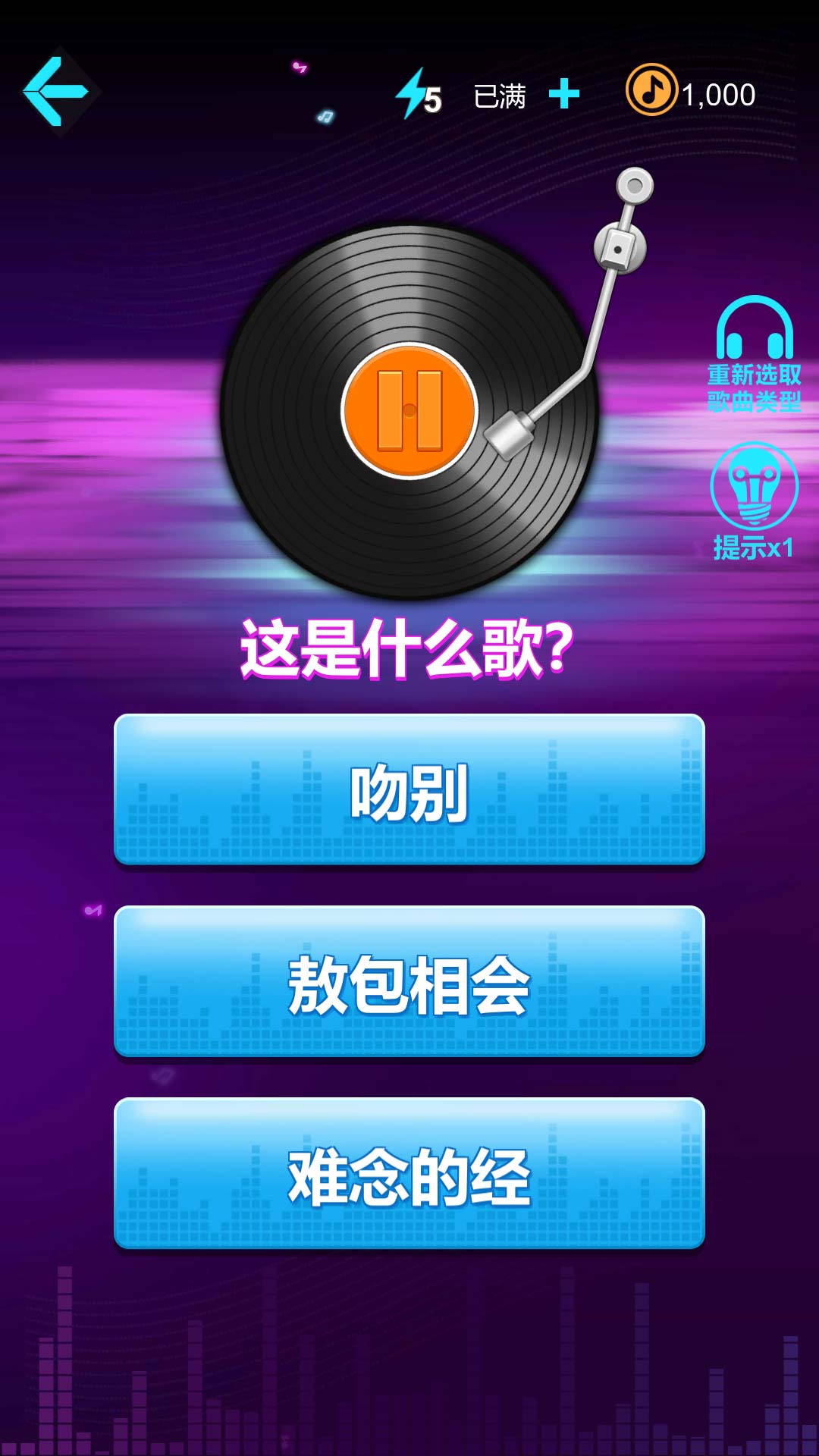The width and height of the screenshot is (819, 1456).
Task: Add more energy with the plus icon
Action: pyautogui.click(x=563, y=95)
